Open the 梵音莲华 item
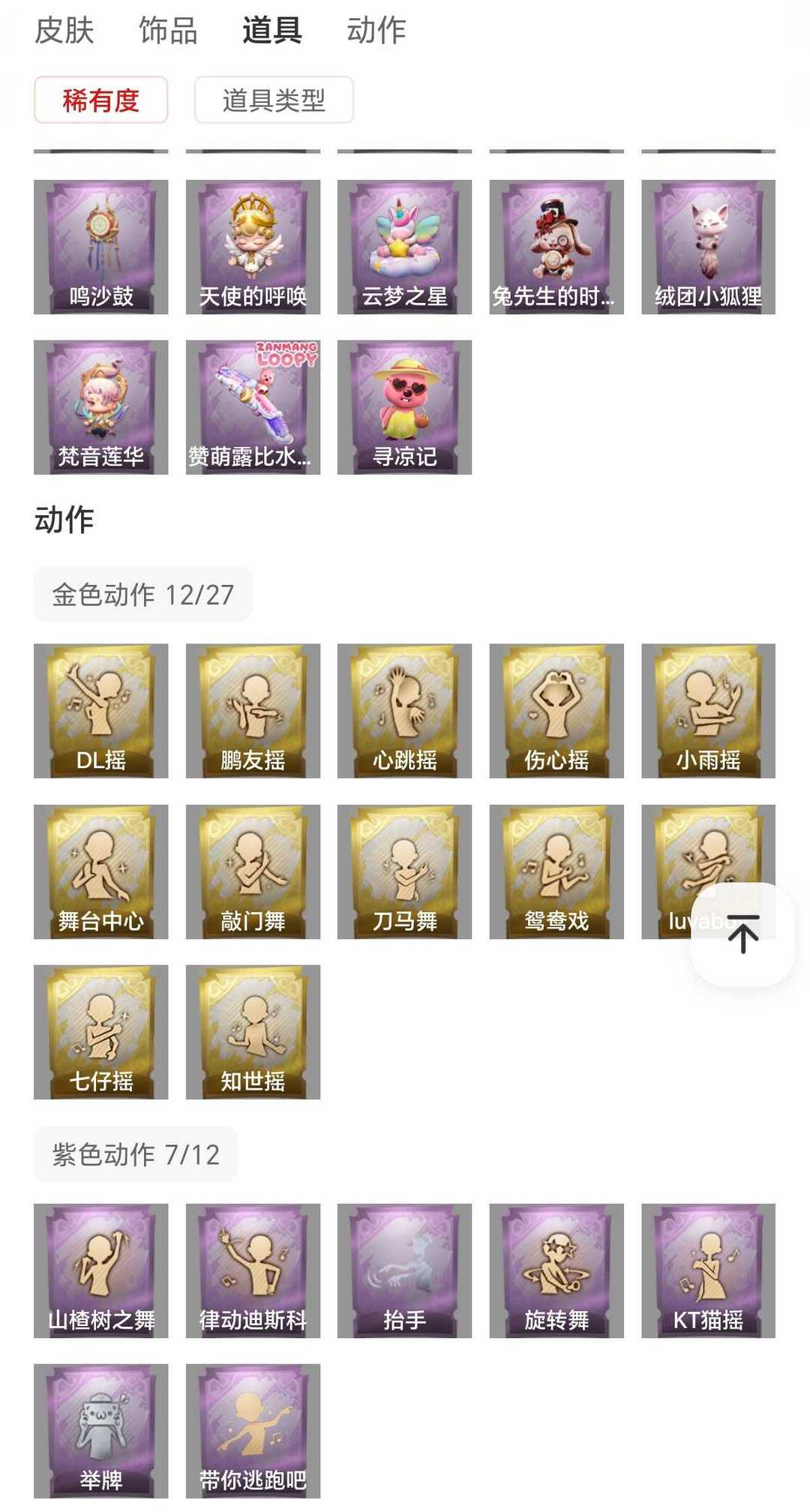Screen dimensions: 810x1512 tap(100, 405)
